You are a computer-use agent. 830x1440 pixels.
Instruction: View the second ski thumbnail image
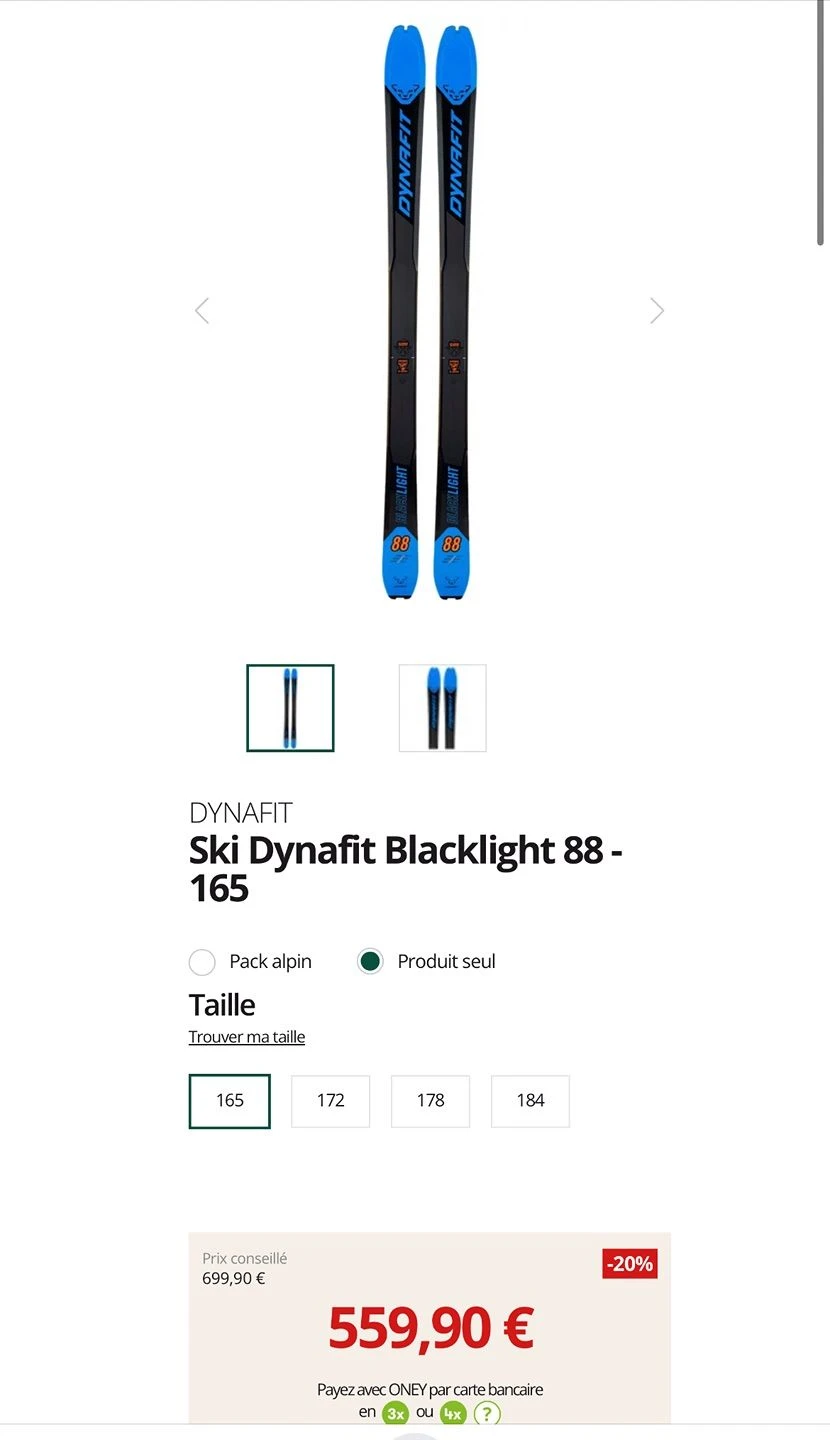click(442, 708)
